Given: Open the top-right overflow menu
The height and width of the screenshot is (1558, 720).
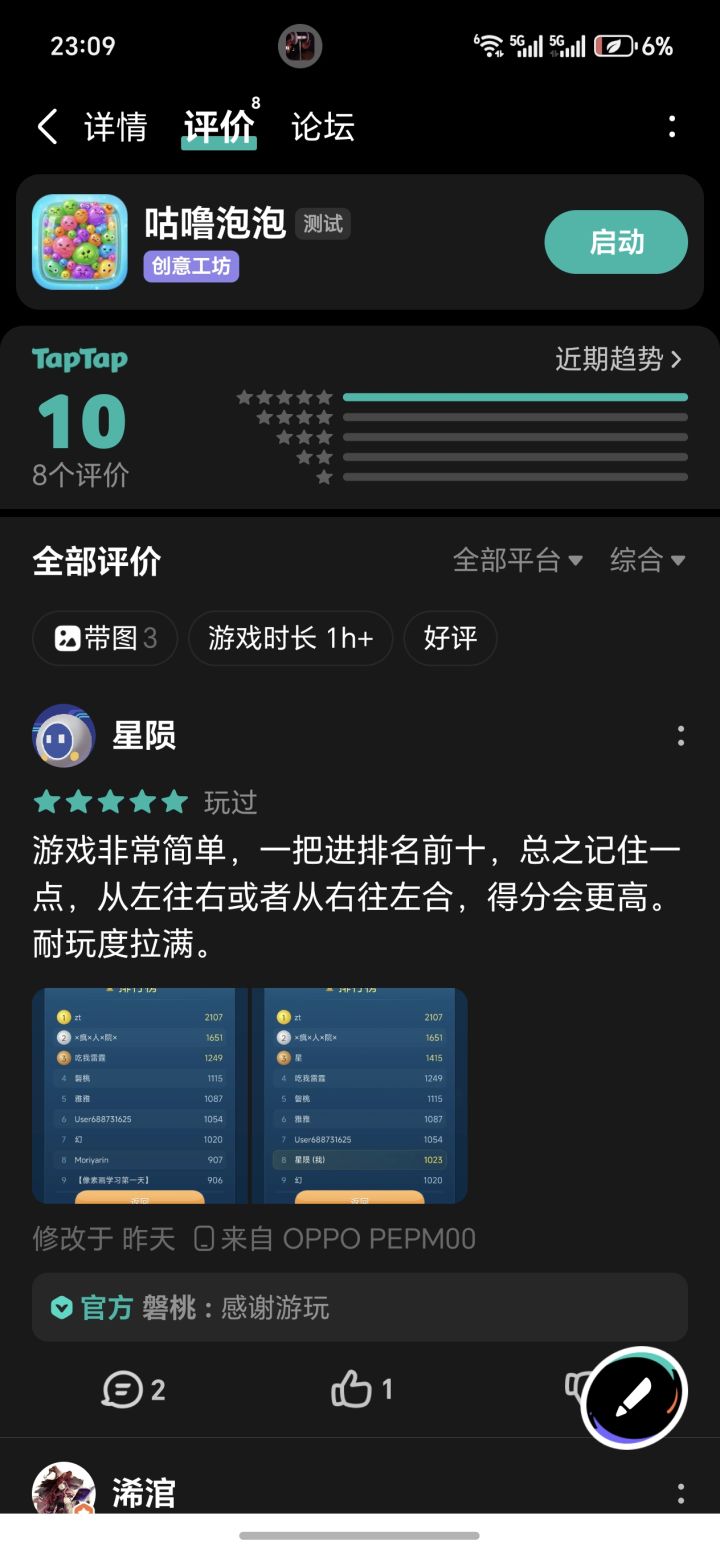Looking at the screenshot, I should click(672, 127).
